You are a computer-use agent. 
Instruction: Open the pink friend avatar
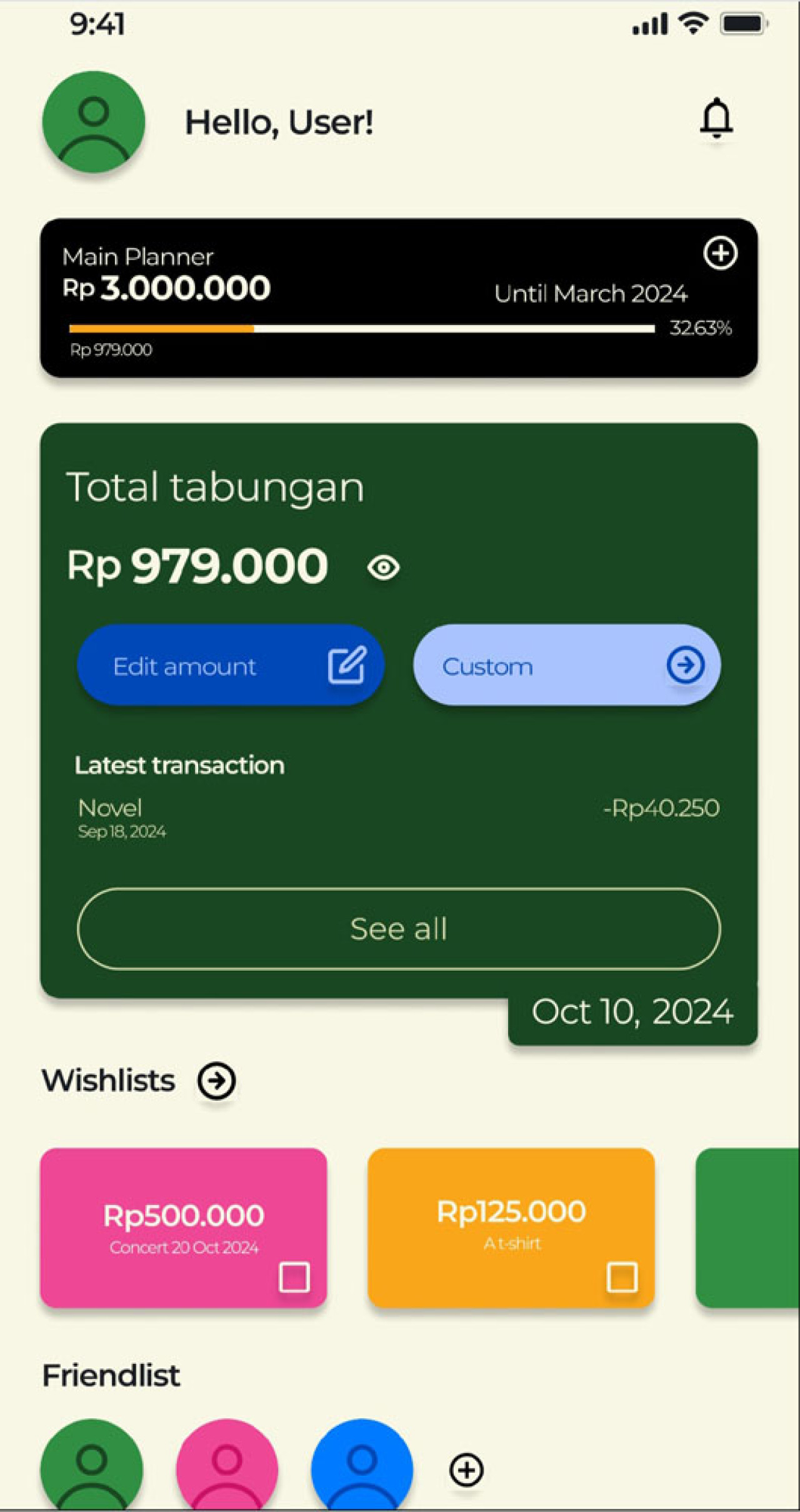227,1466
